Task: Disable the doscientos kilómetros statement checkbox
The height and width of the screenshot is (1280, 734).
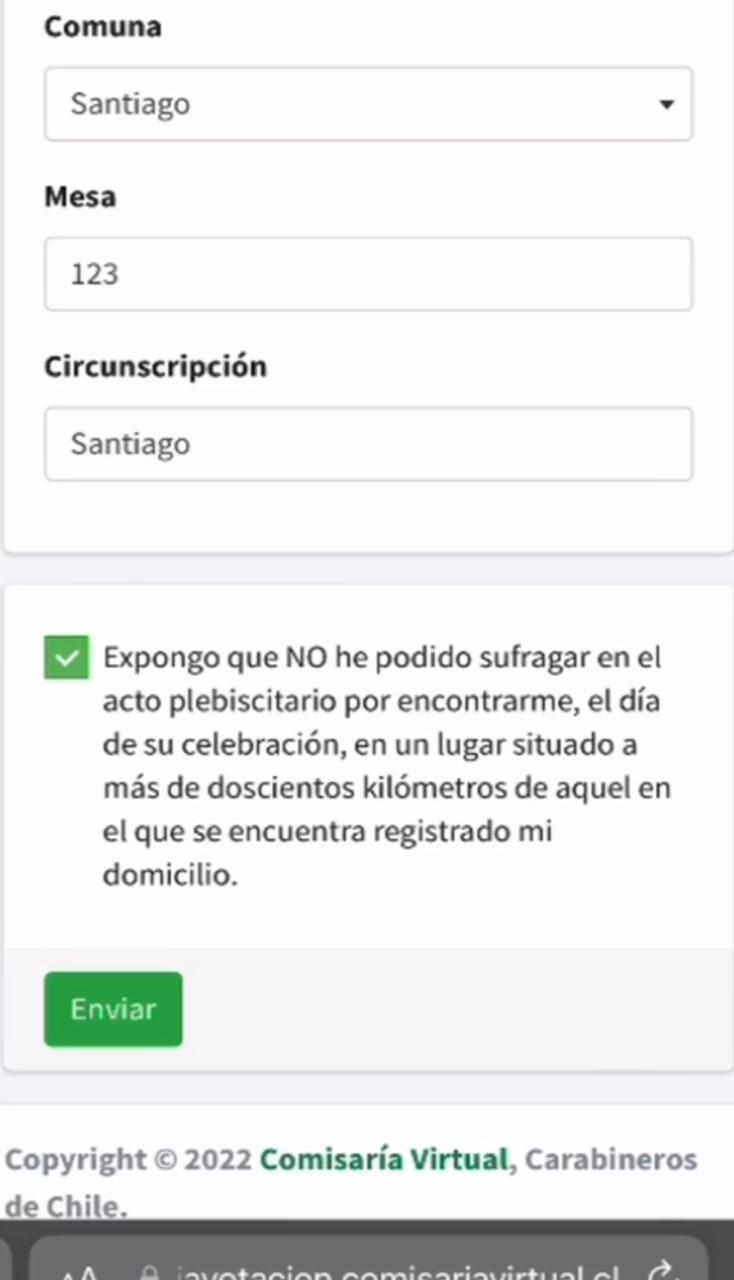Action: (66, 657)
